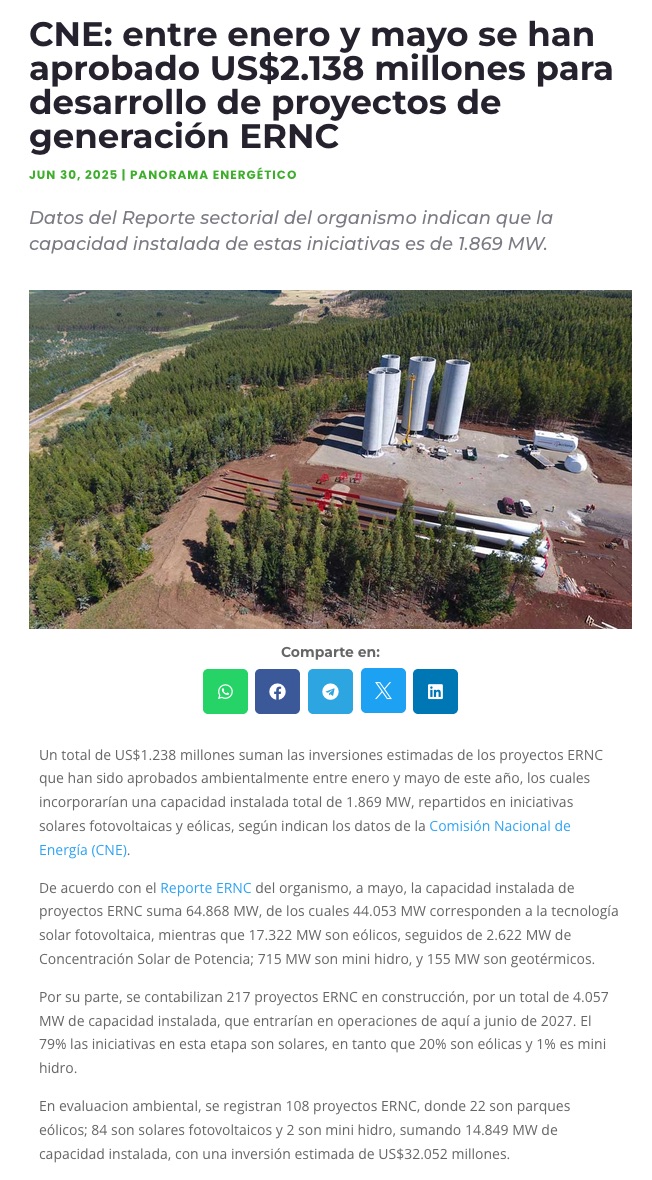The height and width of the screenshot is (1180, 652).
Task: Share the article on LinkedIn
Action: tap(435, 691)
